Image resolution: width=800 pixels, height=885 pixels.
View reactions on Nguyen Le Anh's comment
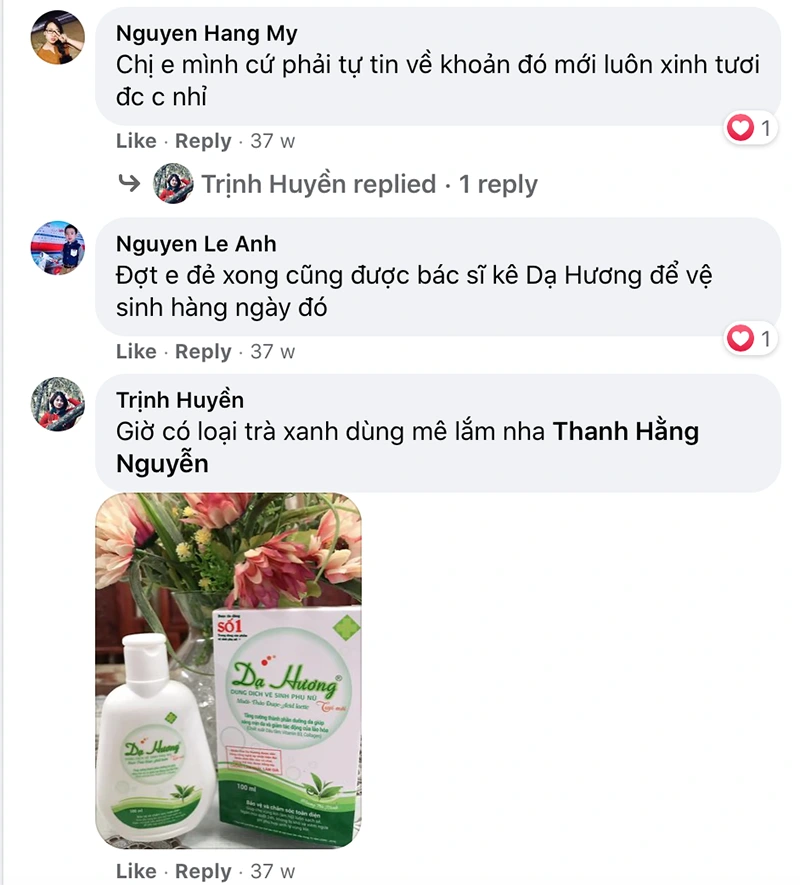[750, 339]
